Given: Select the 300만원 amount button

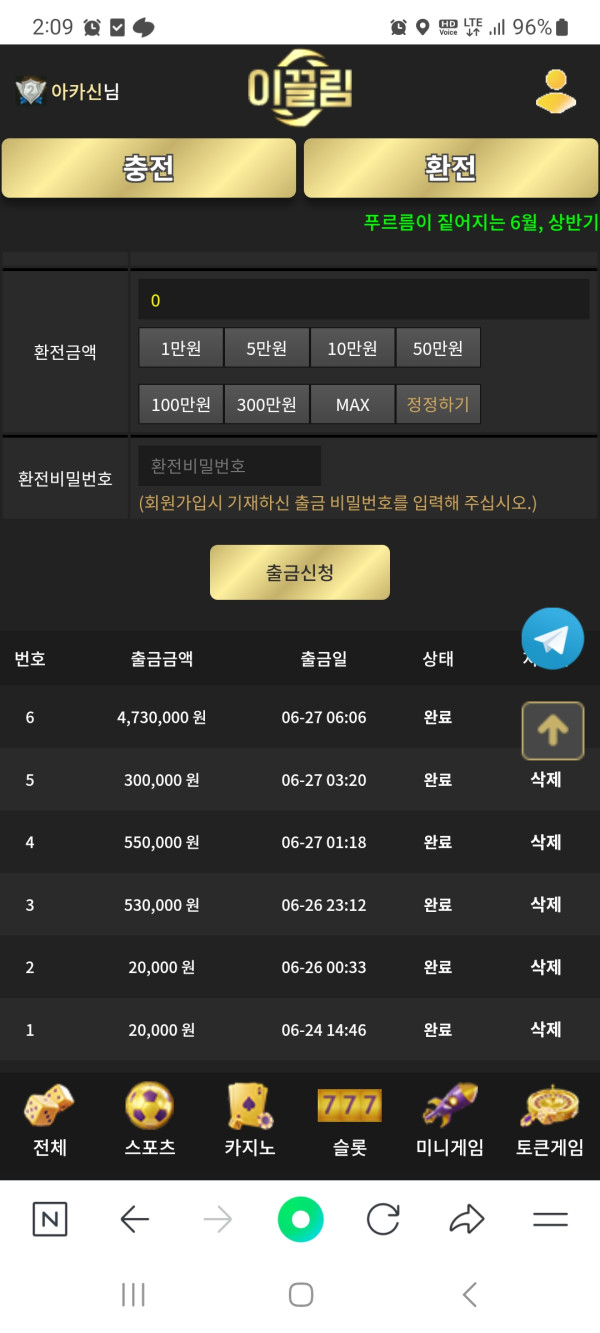Looking at the screenshot, I should 266,404.
